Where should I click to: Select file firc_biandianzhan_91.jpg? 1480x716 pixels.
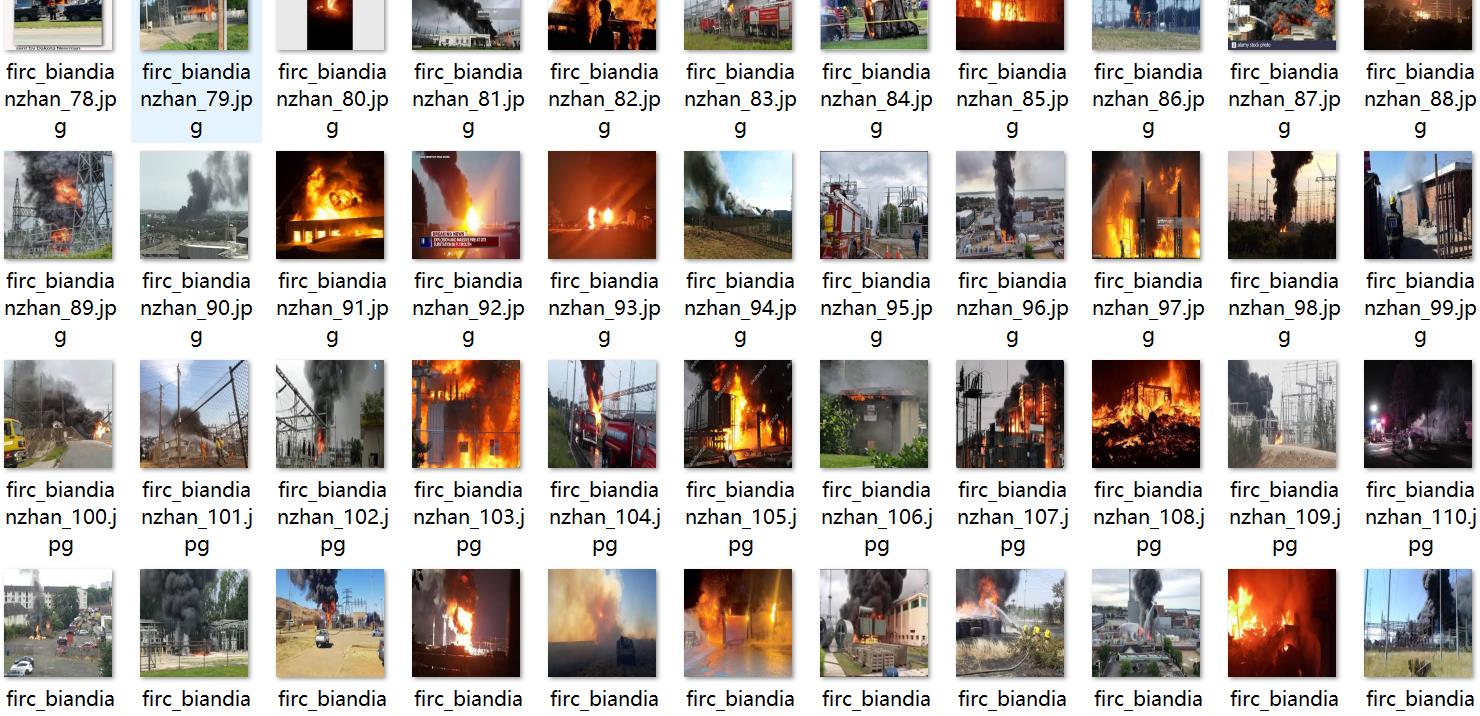tap(331, 205)
